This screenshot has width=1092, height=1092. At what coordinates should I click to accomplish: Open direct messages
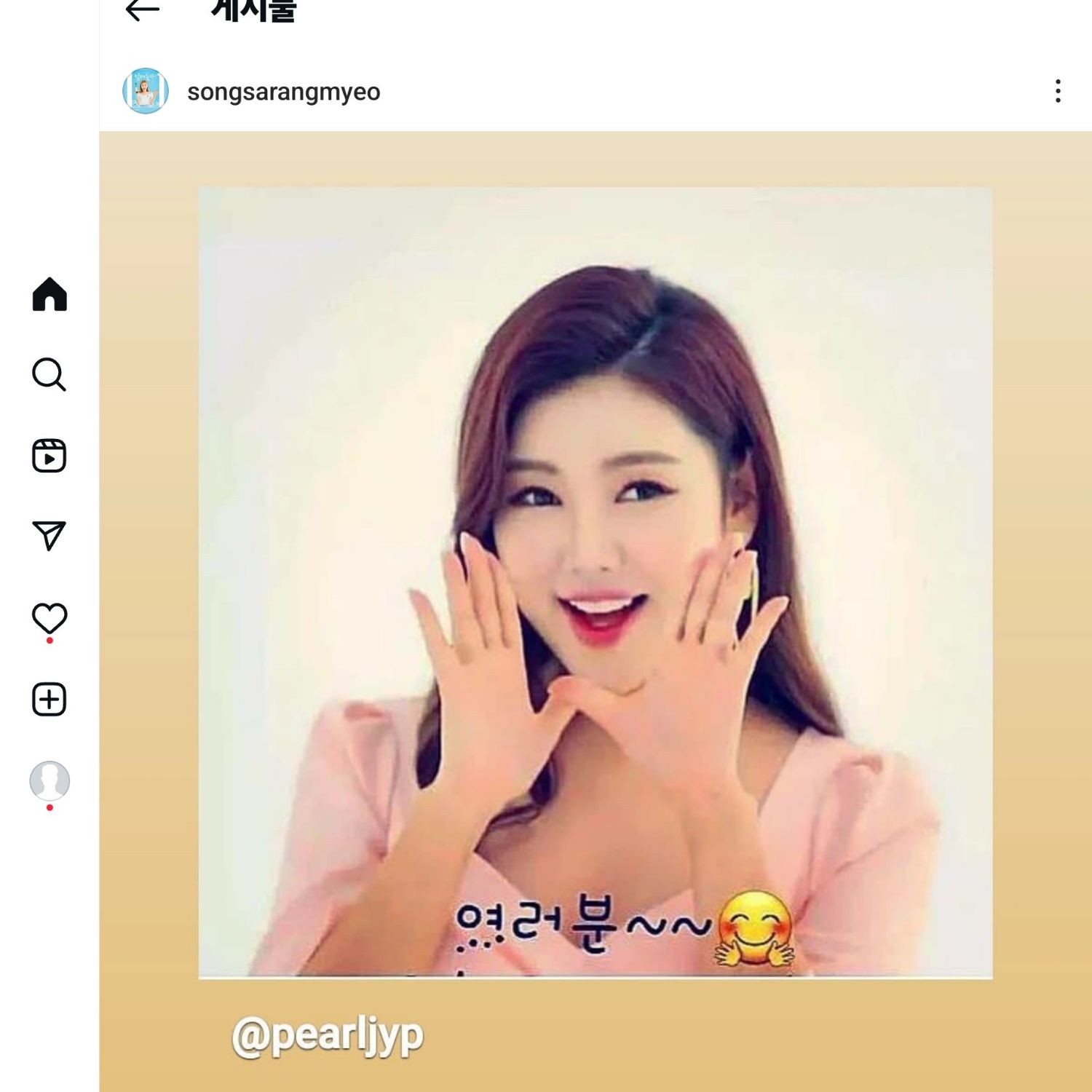(x=50, y=536)
